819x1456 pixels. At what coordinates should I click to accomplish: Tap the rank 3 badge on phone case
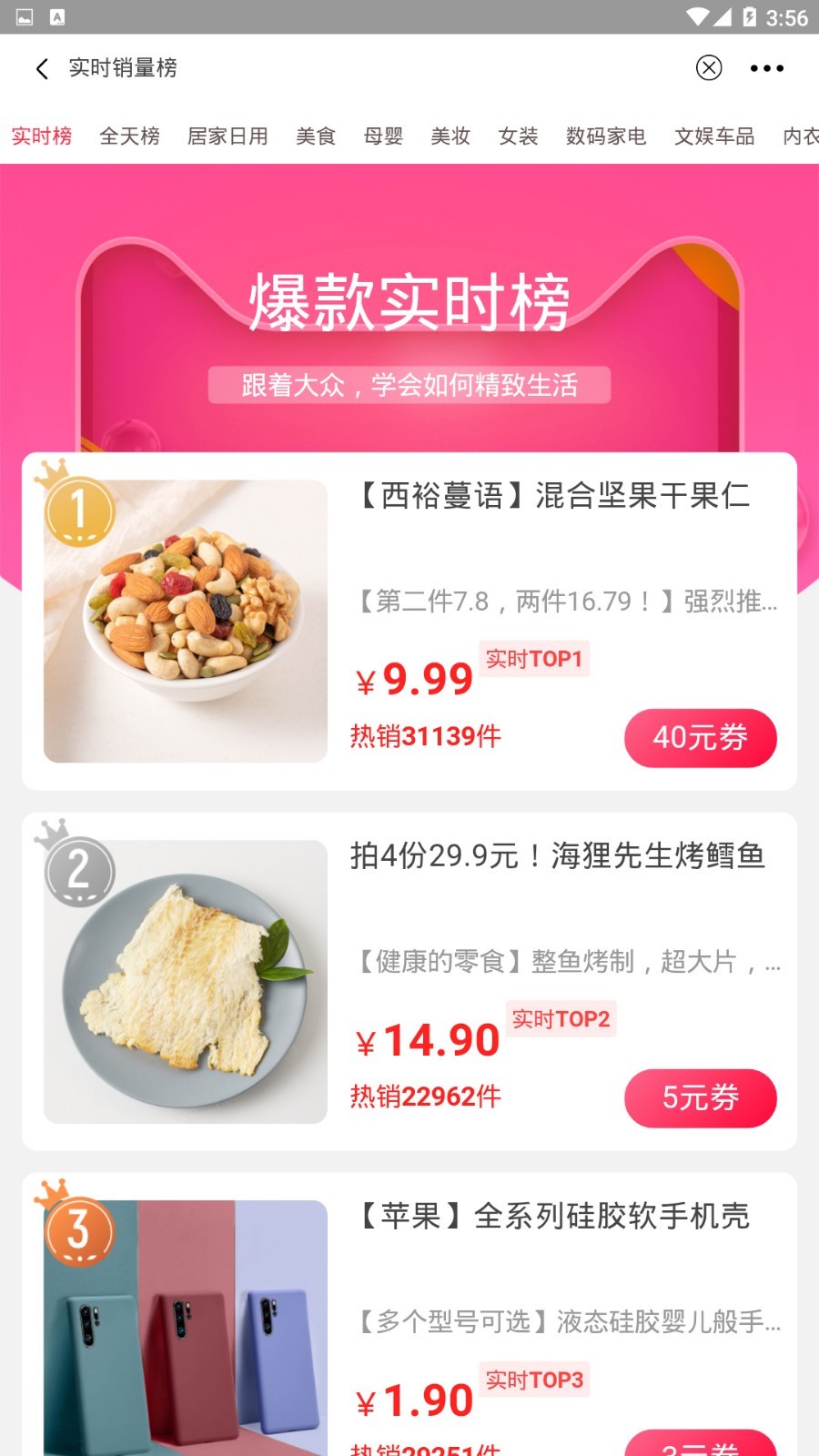pos(77,1231)
